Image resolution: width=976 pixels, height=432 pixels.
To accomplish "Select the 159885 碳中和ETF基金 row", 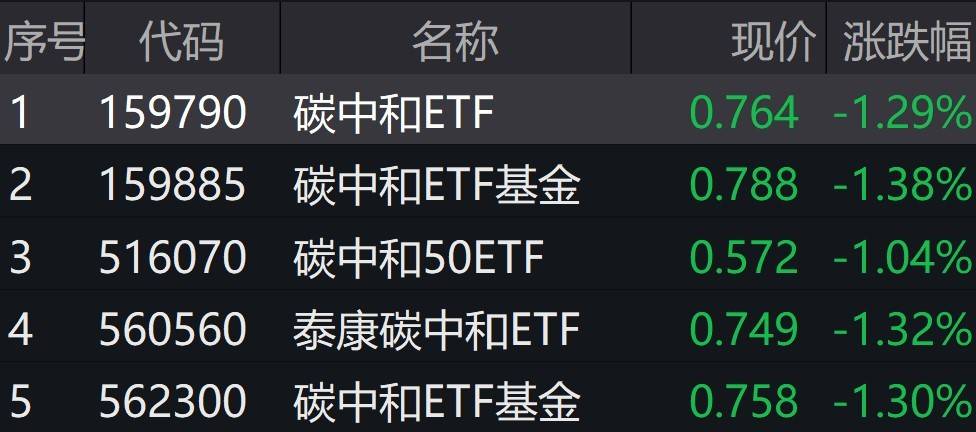I will [436, 184].
